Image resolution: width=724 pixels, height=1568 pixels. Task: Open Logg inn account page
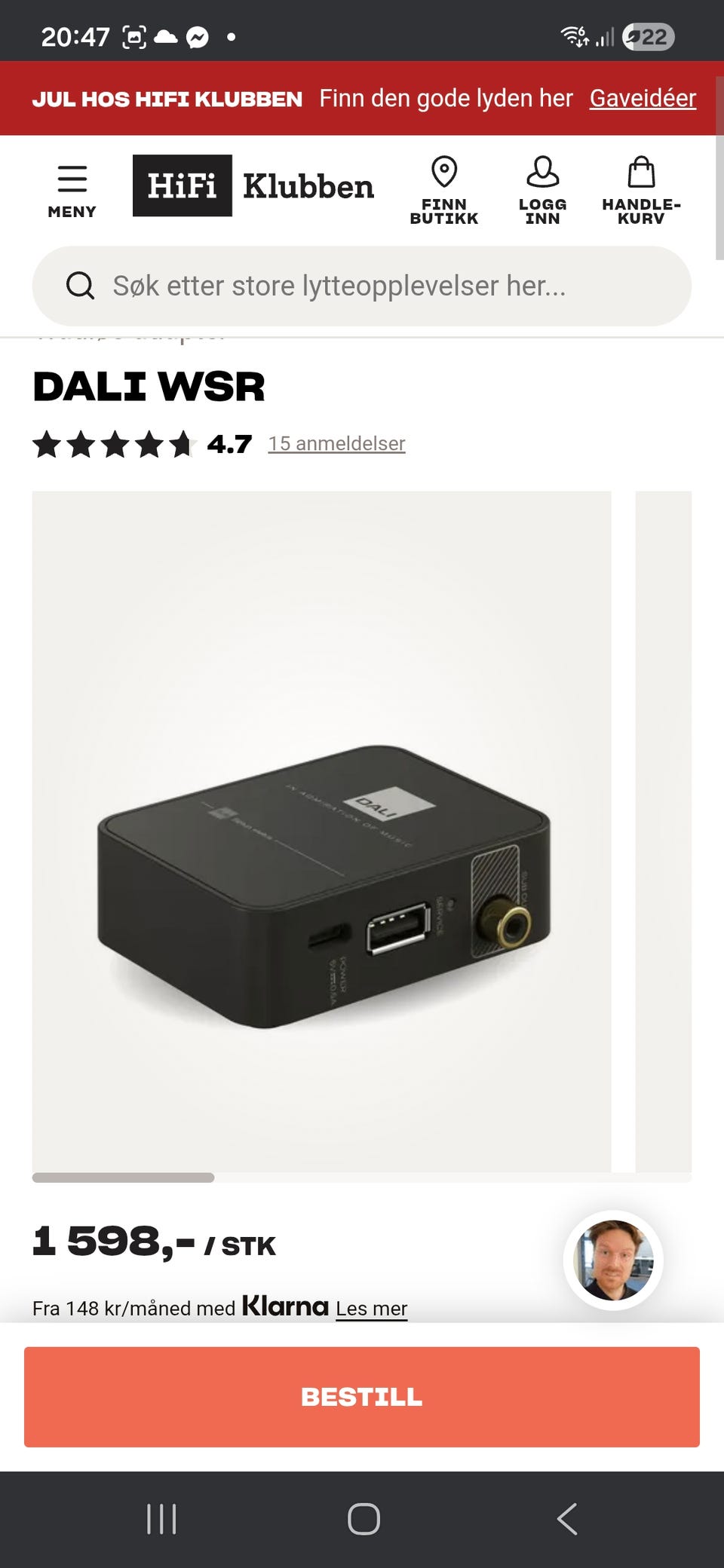coord(542,191)
